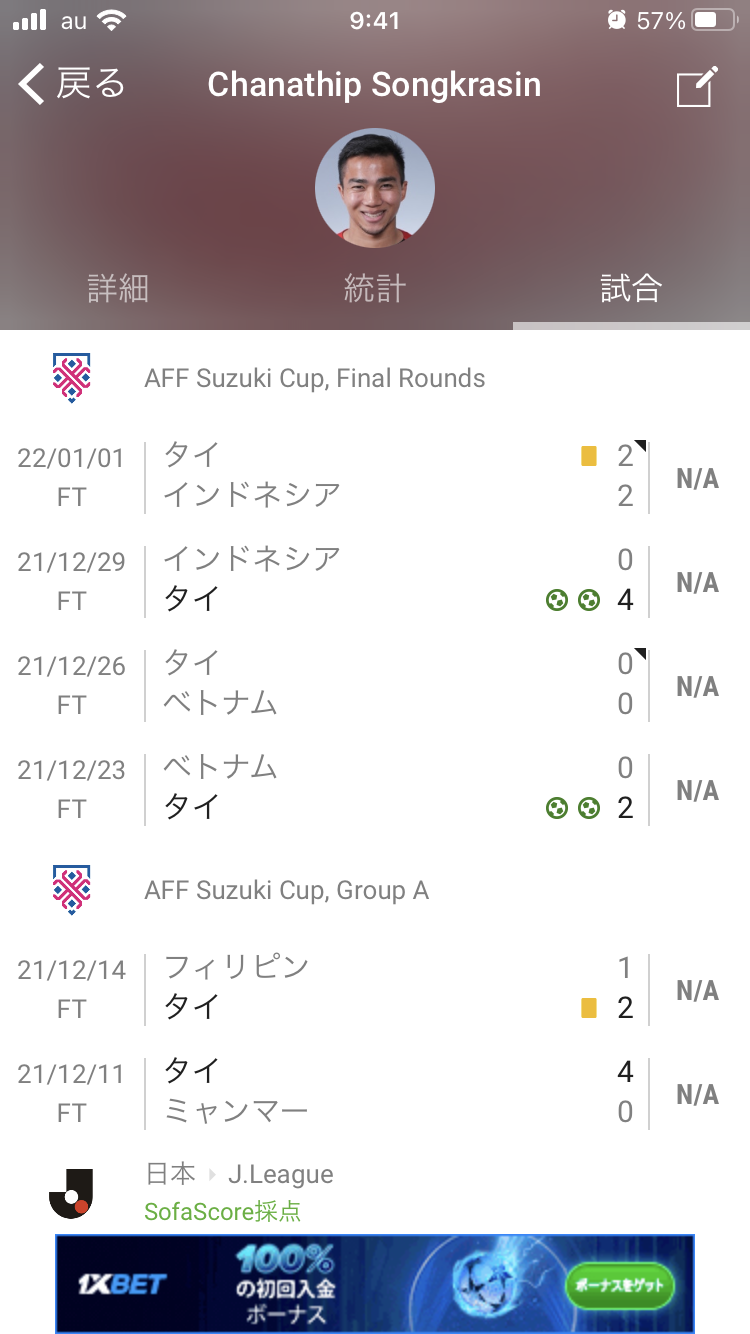The height and width of the screenshot is (1334, 750).
Task: Open the 21/12/11 タイ vs ミャンマー match
Action: [375, 1093]
